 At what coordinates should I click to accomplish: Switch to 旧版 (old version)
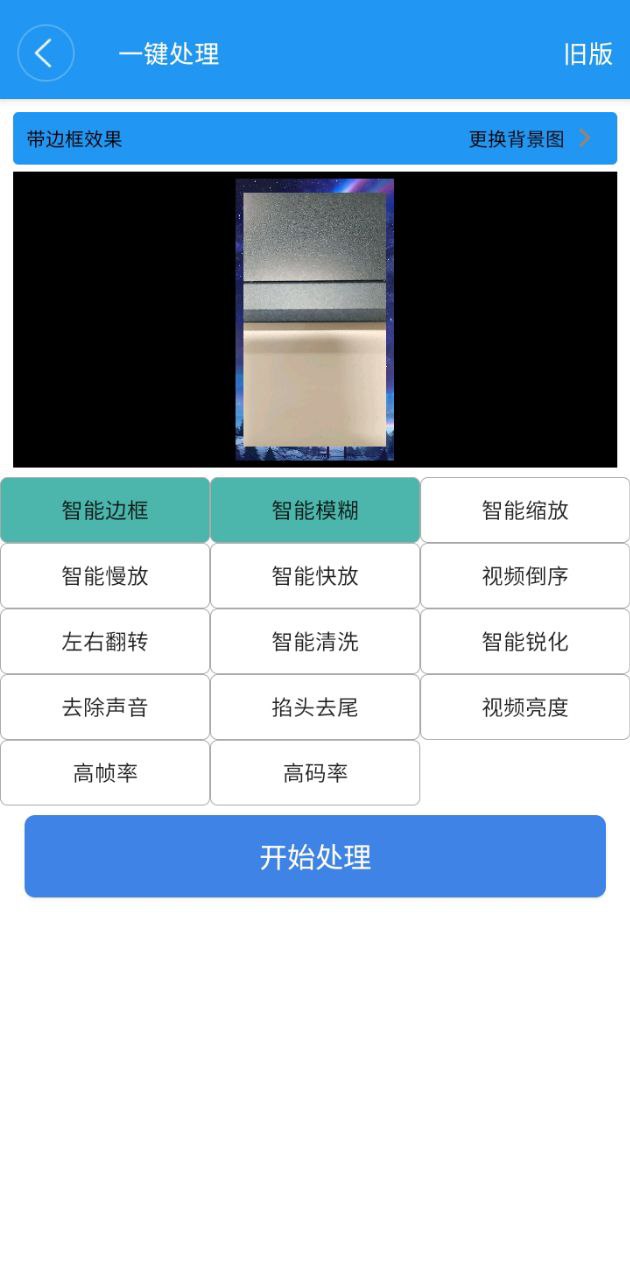588,54
